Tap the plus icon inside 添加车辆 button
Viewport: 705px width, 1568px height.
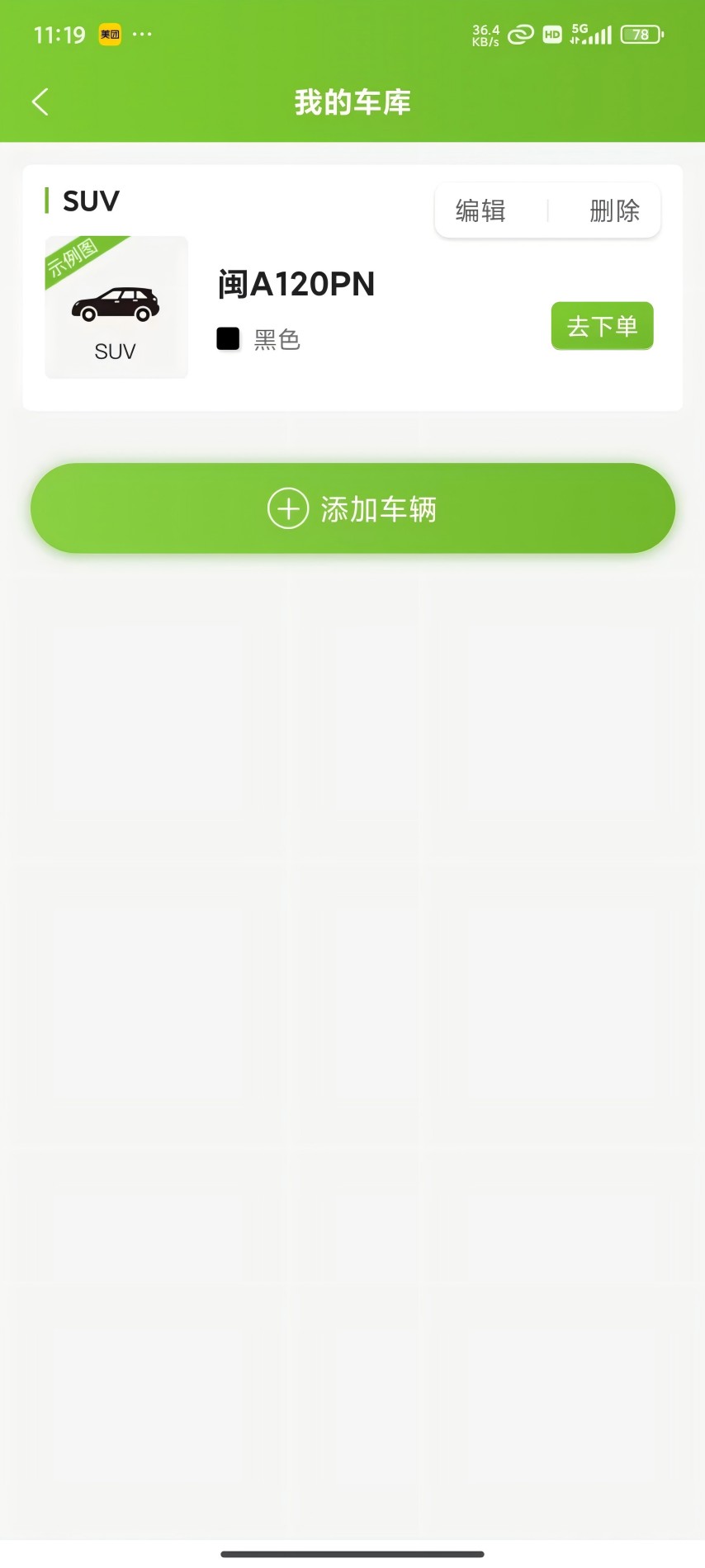[x=286, y=508]
